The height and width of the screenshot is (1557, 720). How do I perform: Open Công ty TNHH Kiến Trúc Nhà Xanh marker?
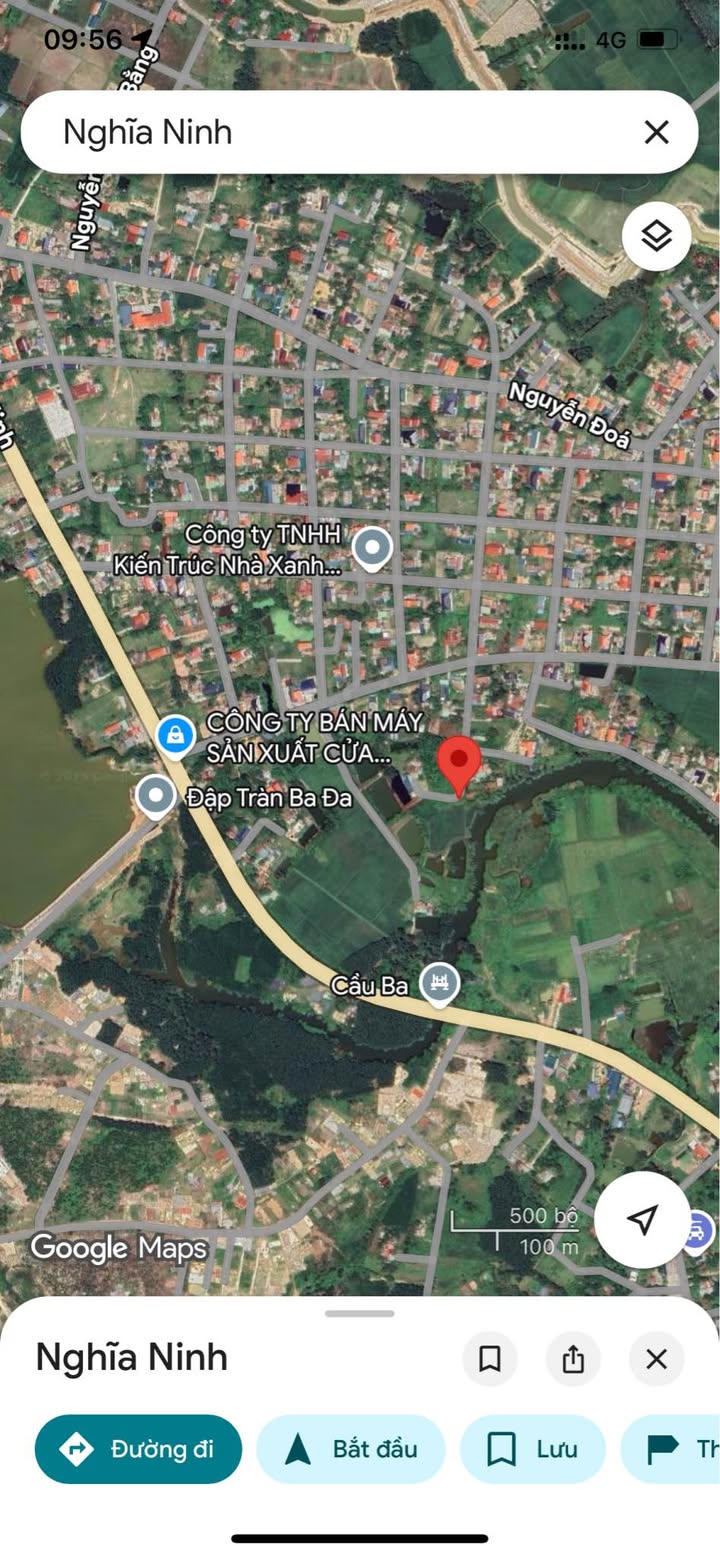click(x=373, y=549)
